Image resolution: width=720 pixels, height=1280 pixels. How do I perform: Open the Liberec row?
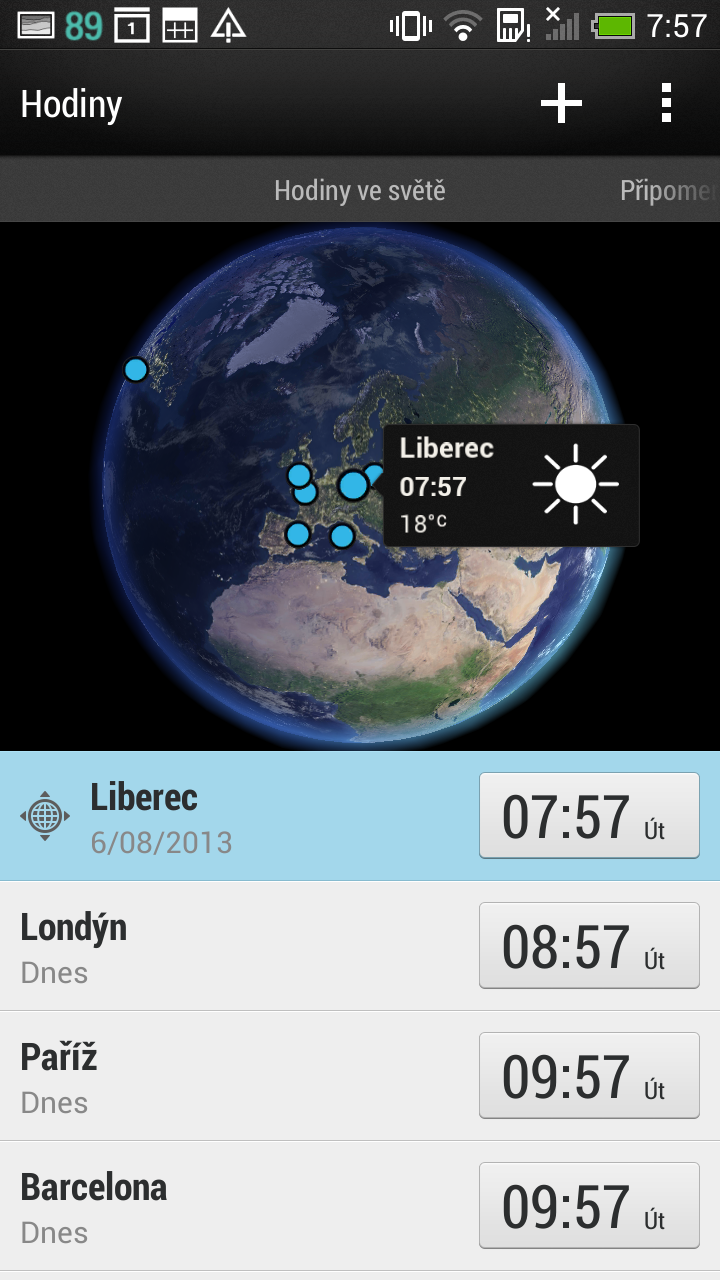coord(240,816)
